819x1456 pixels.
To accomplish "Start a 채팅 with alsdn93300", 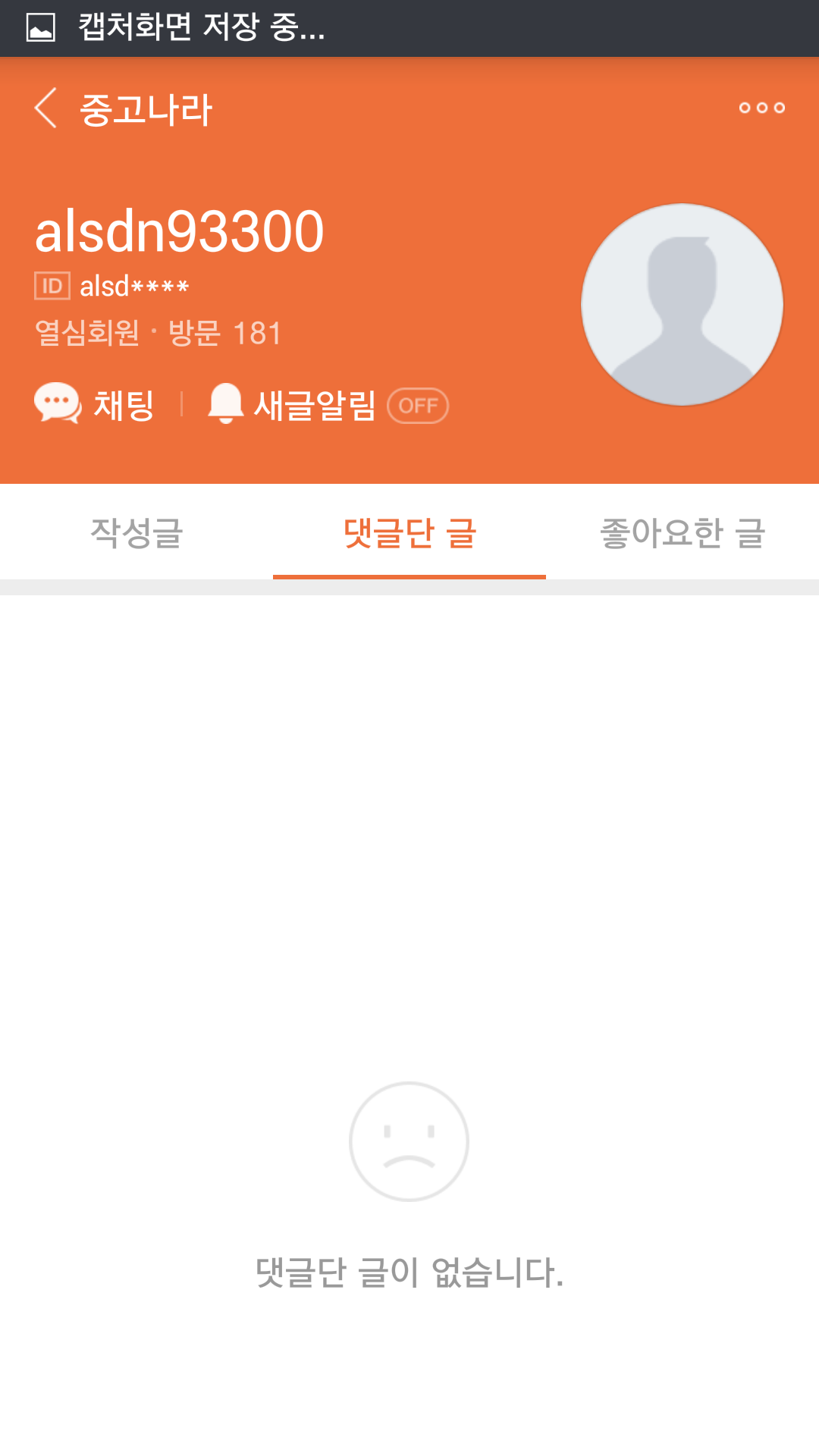I will tap(95, 404).
